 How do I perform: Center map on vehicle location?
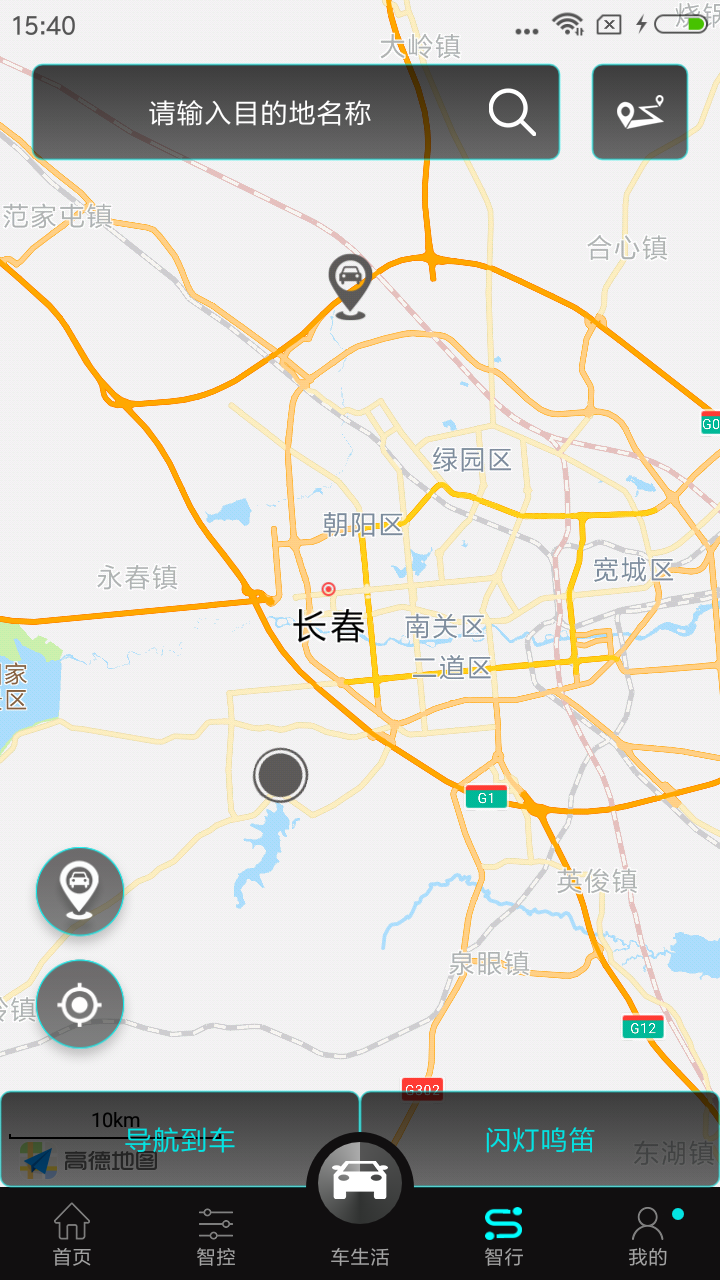pyautogui.click(x=80, y=891)
